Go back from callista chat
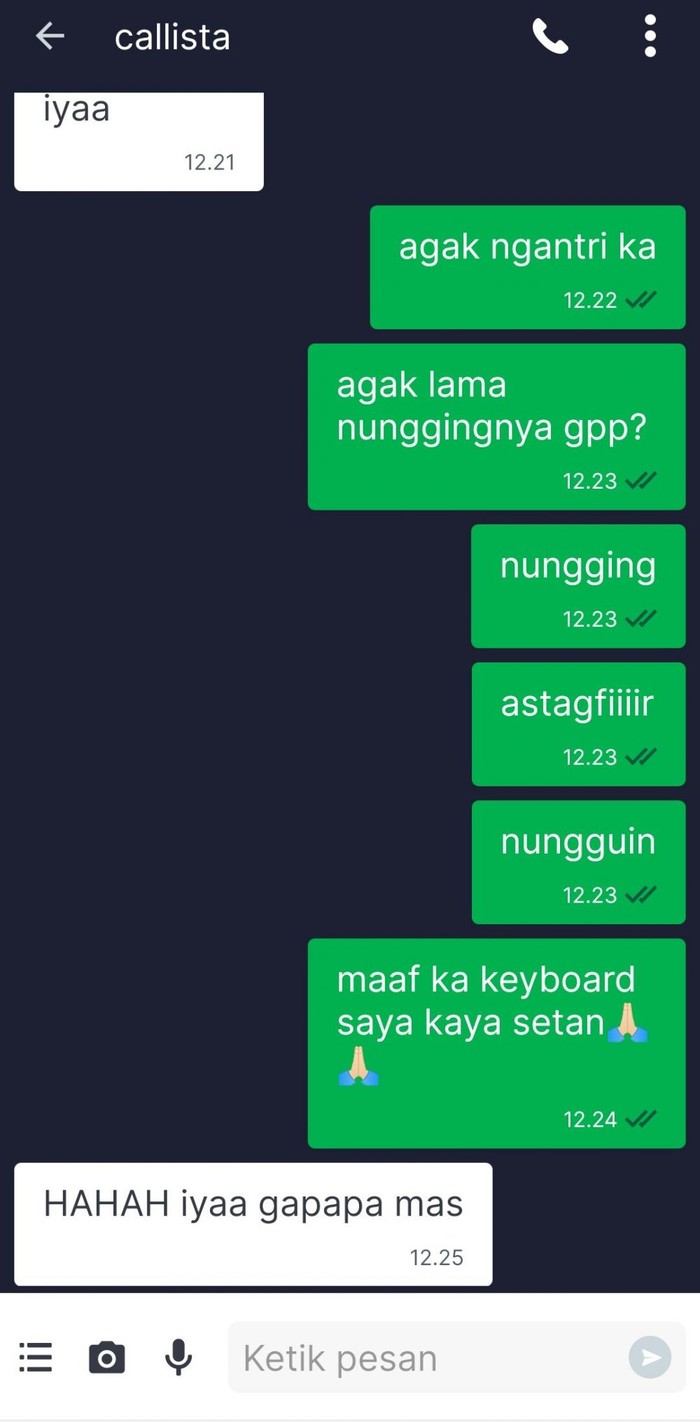The width and height of the screenshot is (700, 1422). pyautogui.click(x=49, y=37)
